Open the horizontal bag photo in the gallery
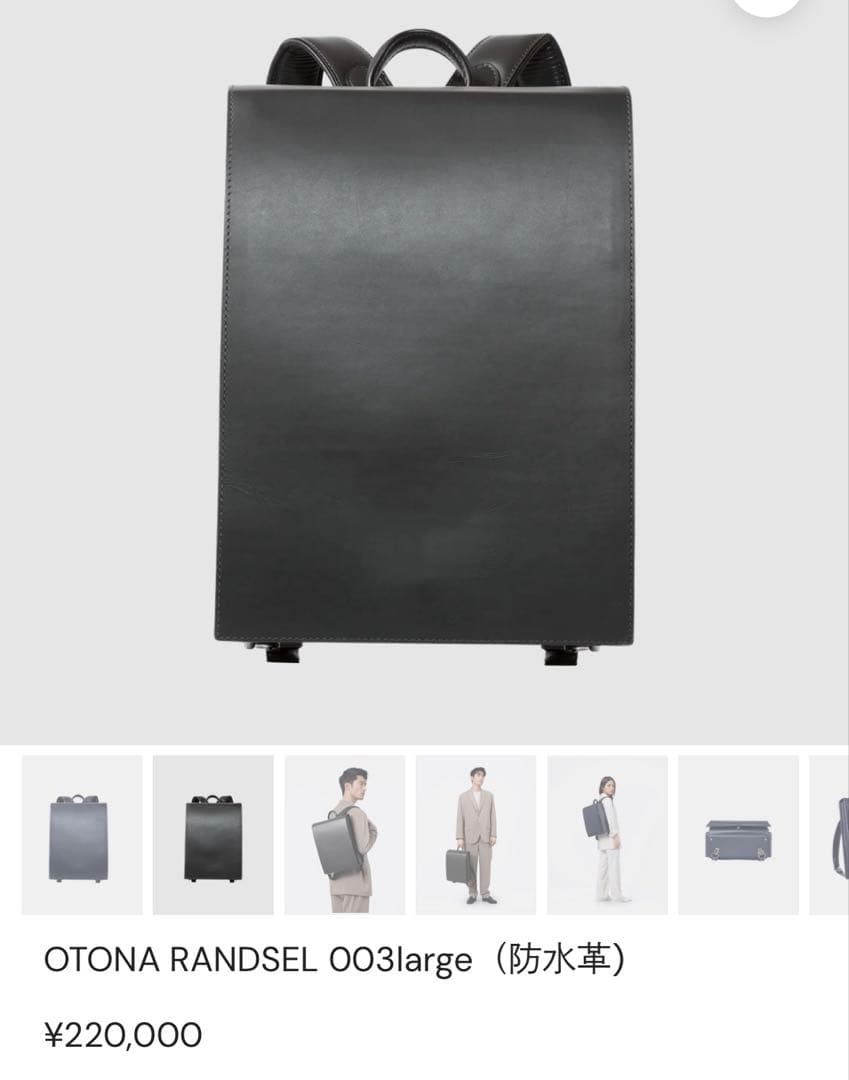Viewport: 849px width, 1080px height. [x=737, y=835]
